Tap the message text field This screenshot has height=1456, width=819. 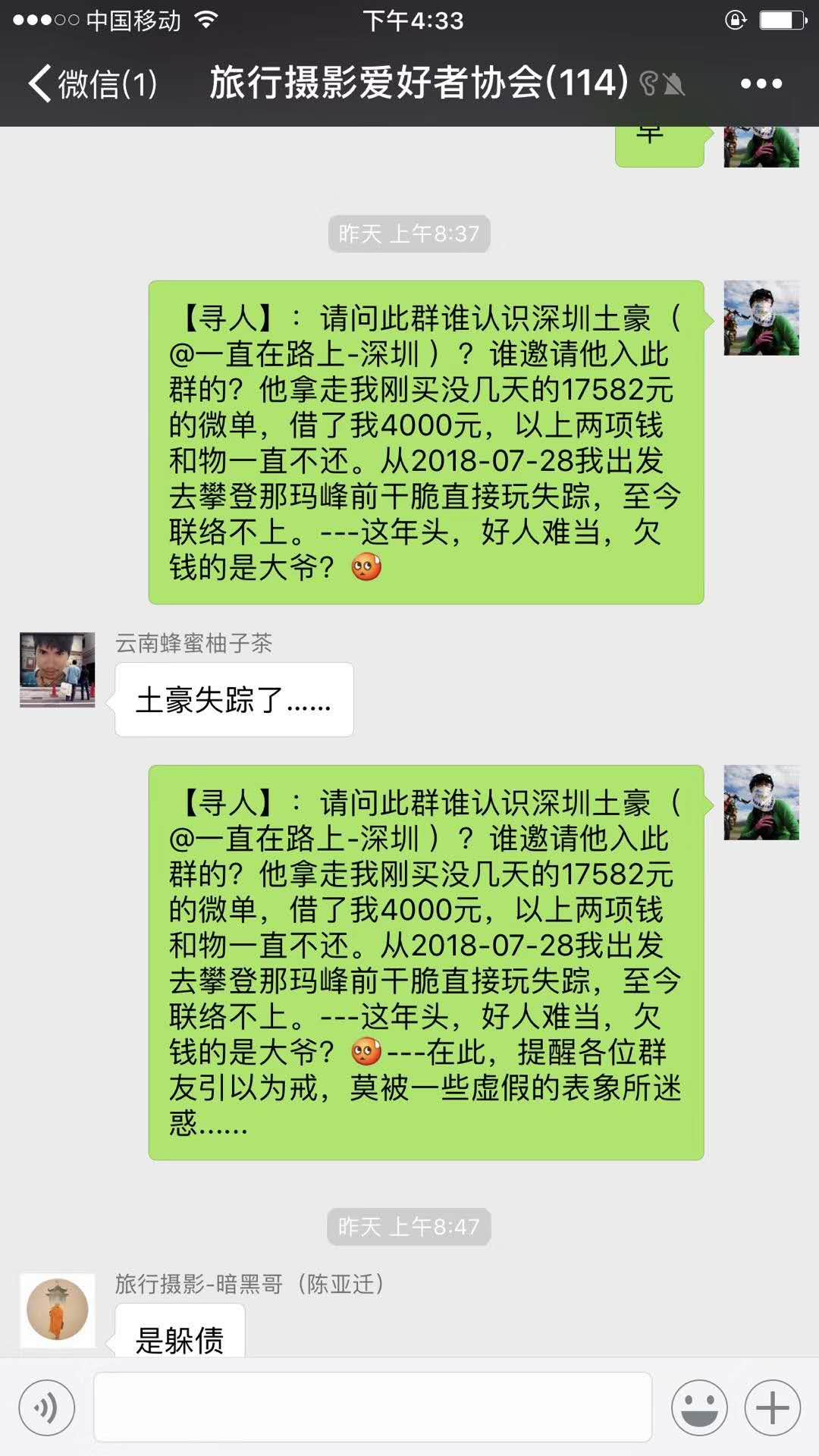point(373,1407)
